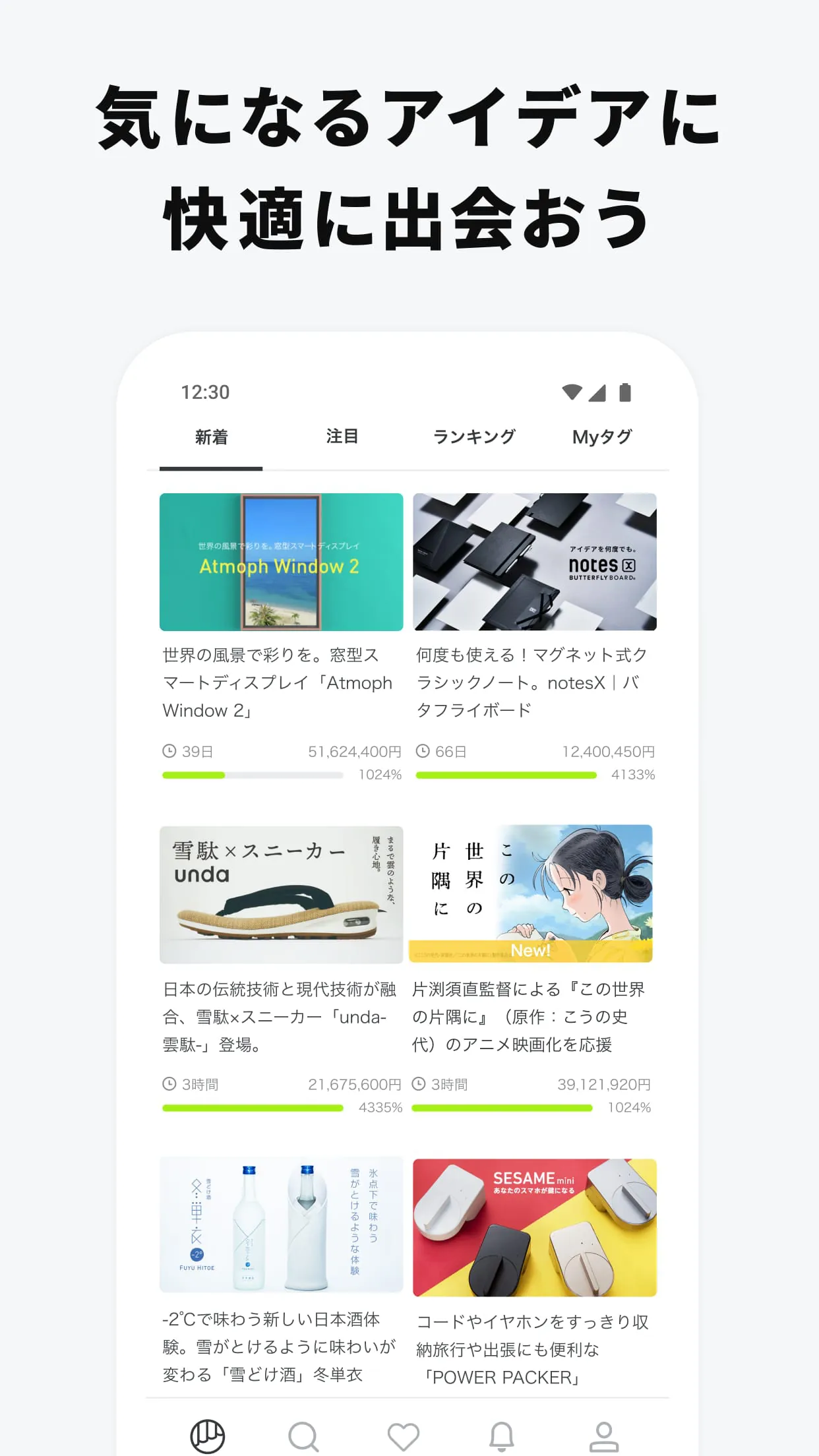
Task: Switch to the ランキング tab
Action: pyautogui.click(x=475, y=436)
